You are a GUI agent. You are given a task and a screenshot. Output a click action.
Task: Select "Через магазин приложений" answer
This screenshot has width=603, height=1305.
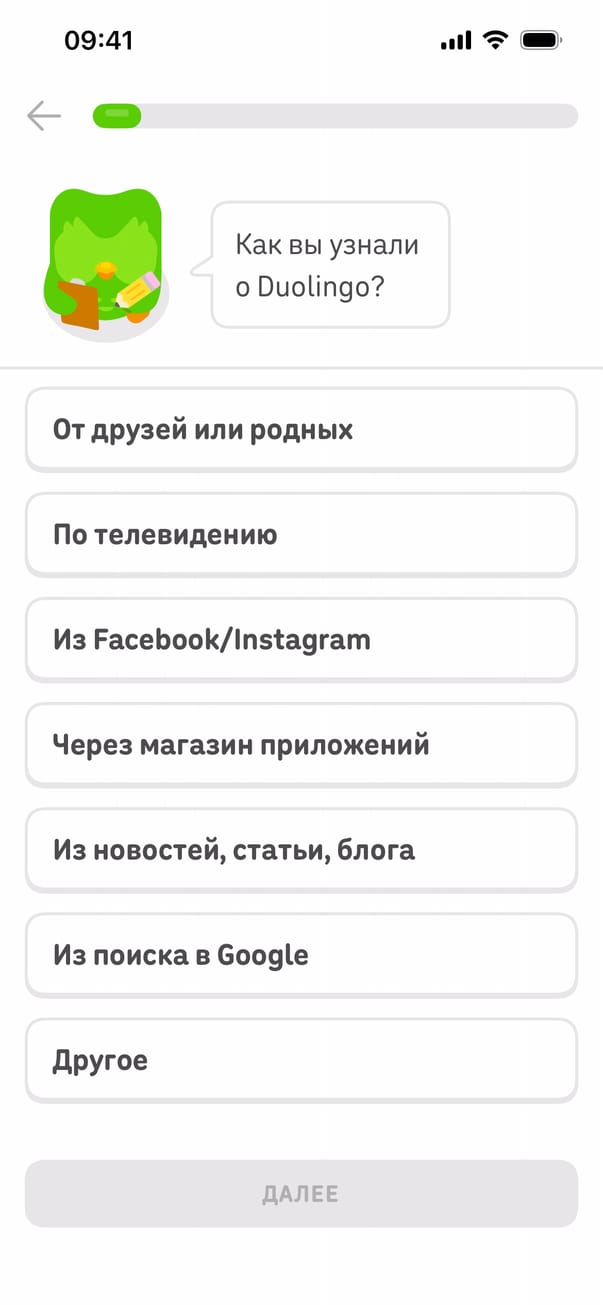[x=301, y=745]
